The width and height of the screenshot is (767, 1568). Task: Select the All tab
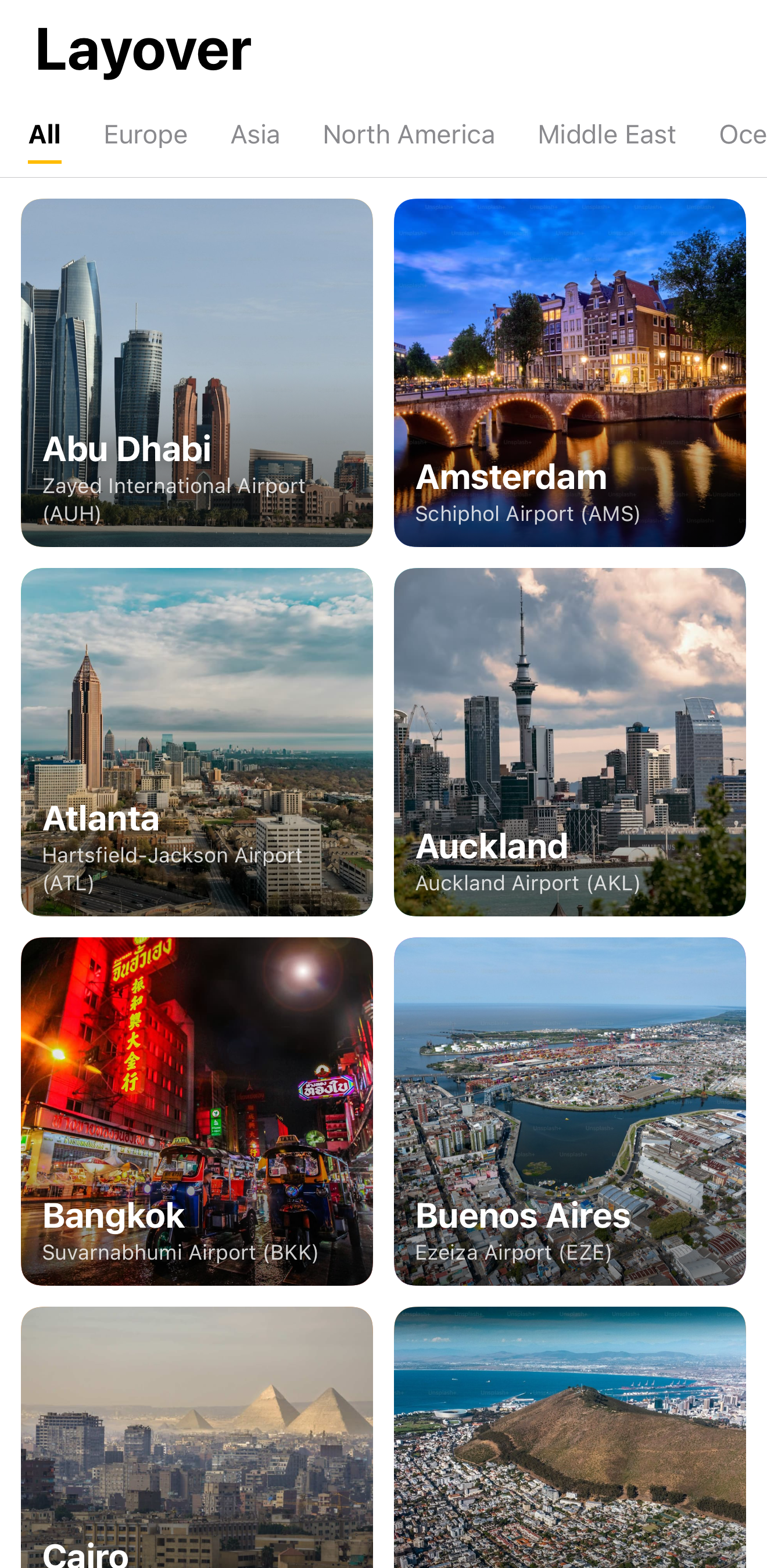[45, 135]
